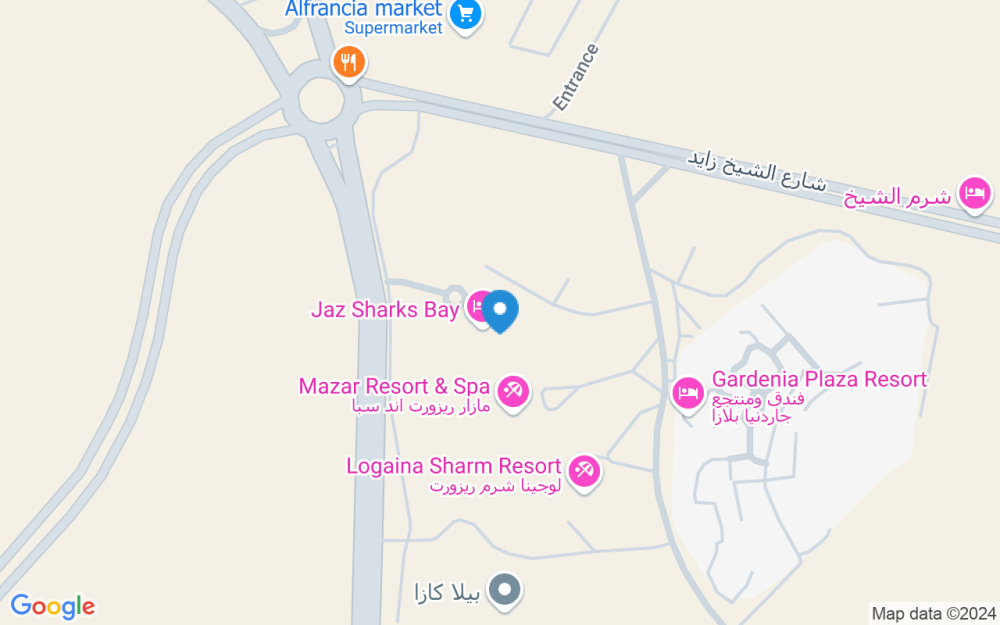The width and height of the screenshot is (1000, 625).
Task: Tap the orange restaurant marker near the roundabout
Action: pyautogui.click(x=348, y=64)
